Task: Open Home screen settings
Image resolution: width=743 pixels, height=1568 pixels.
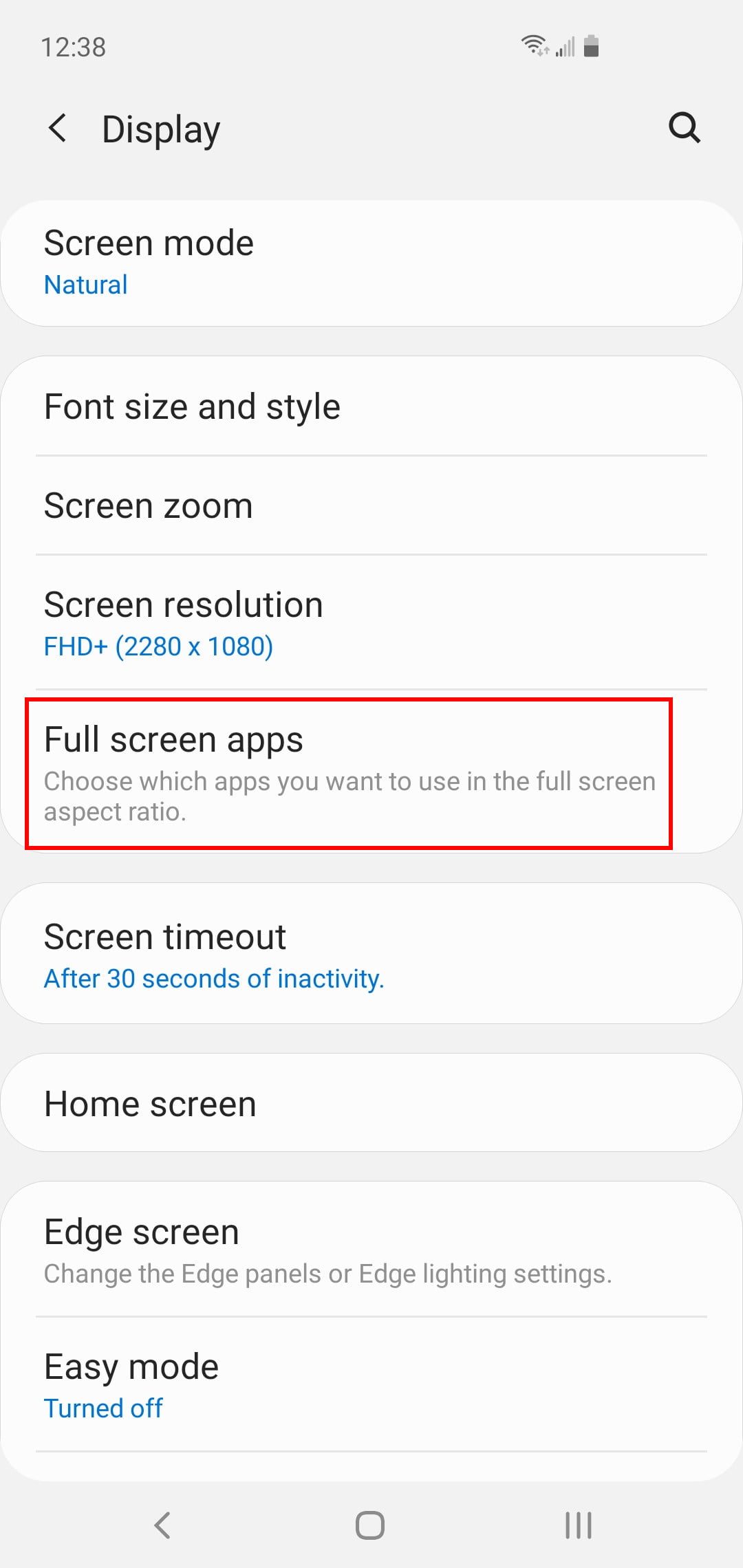Action: coord(371,1104)
